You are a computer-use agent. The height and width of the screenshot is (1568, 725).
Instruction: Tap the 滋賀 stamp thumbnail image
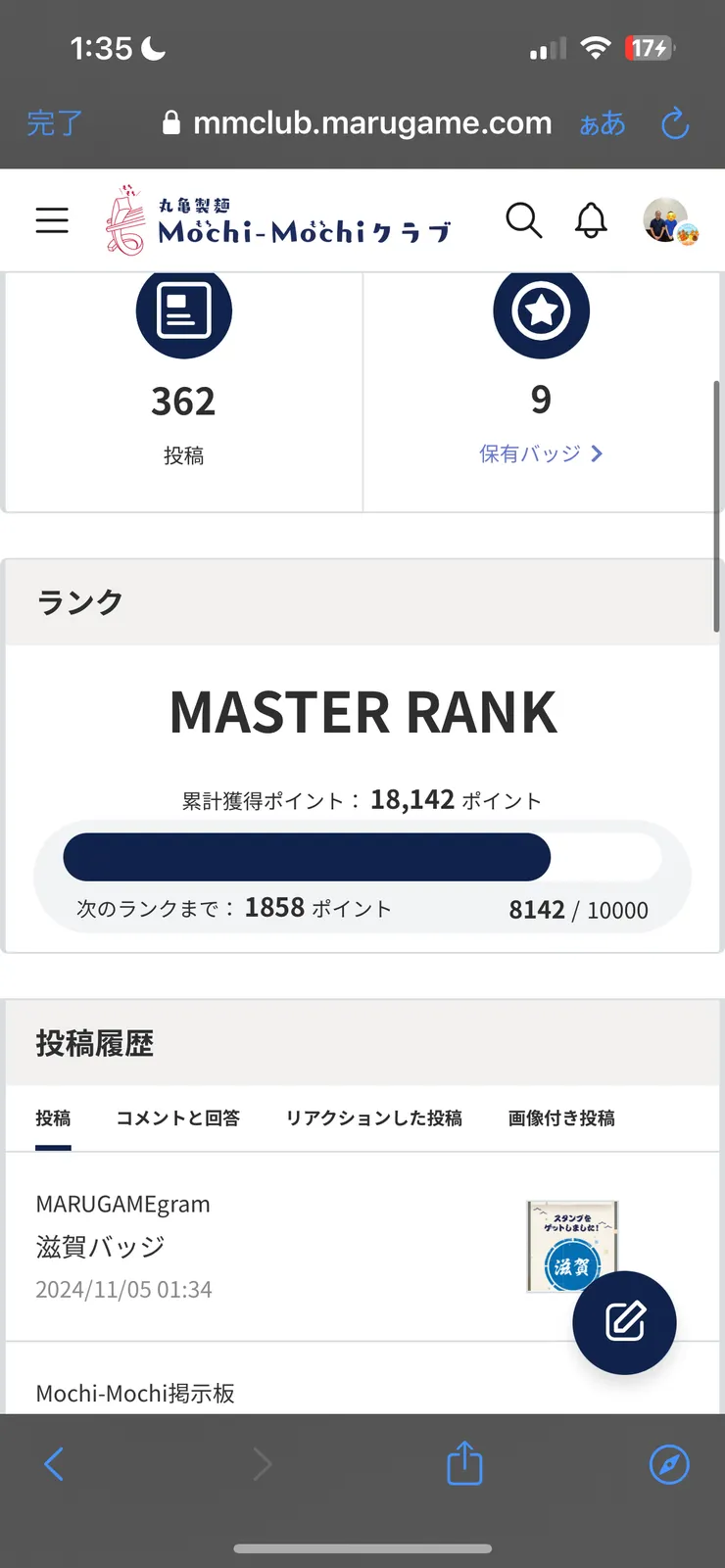[571, 1246]
